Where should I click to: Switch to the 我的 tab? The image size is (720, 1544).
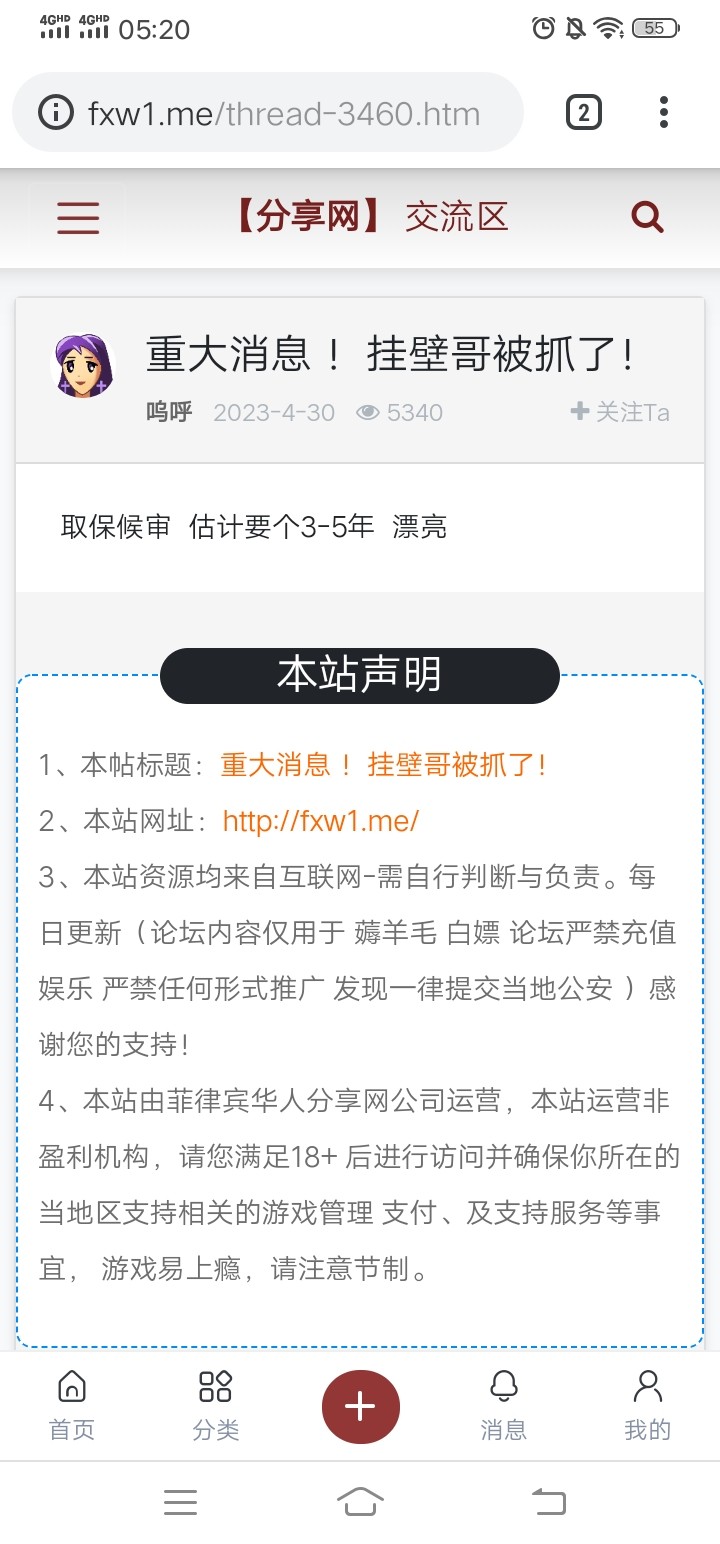click(647, 1405)
